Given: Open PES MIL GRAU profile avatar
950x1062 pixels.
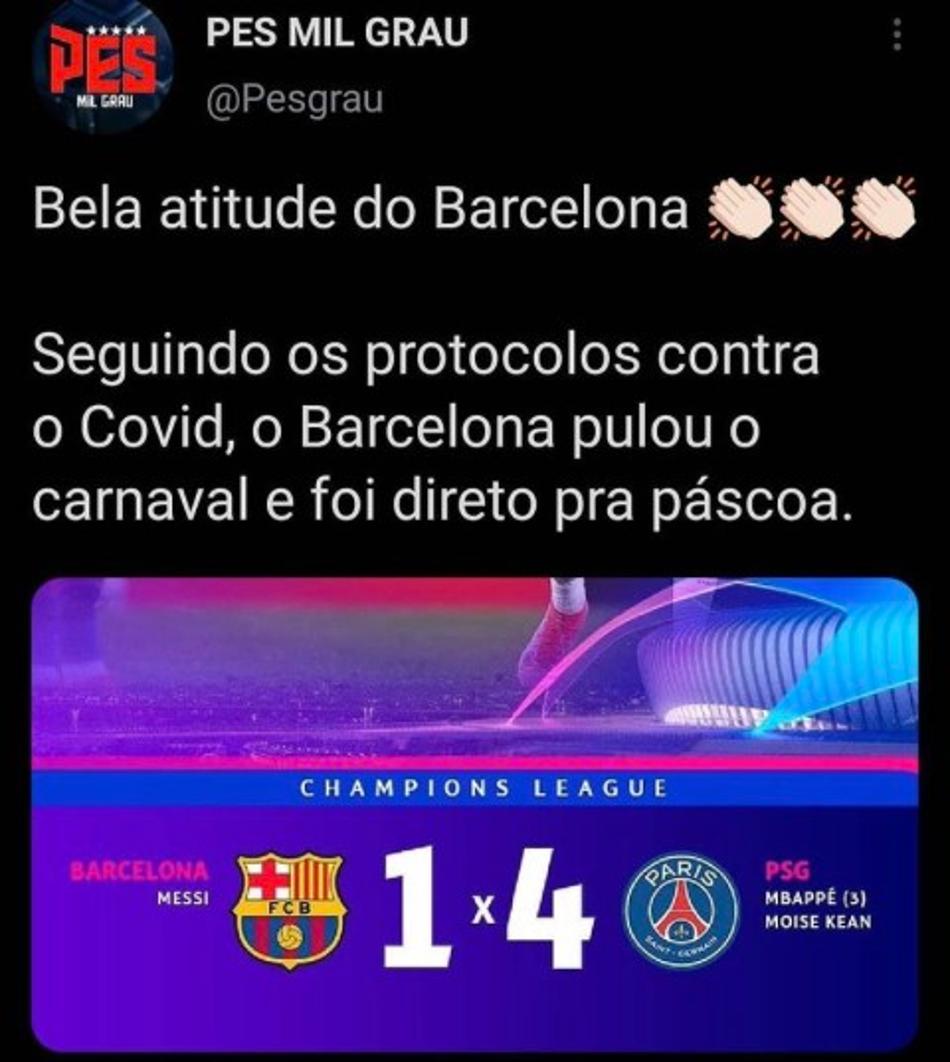Looking at the screenshot, I should (x=101, y=67).
